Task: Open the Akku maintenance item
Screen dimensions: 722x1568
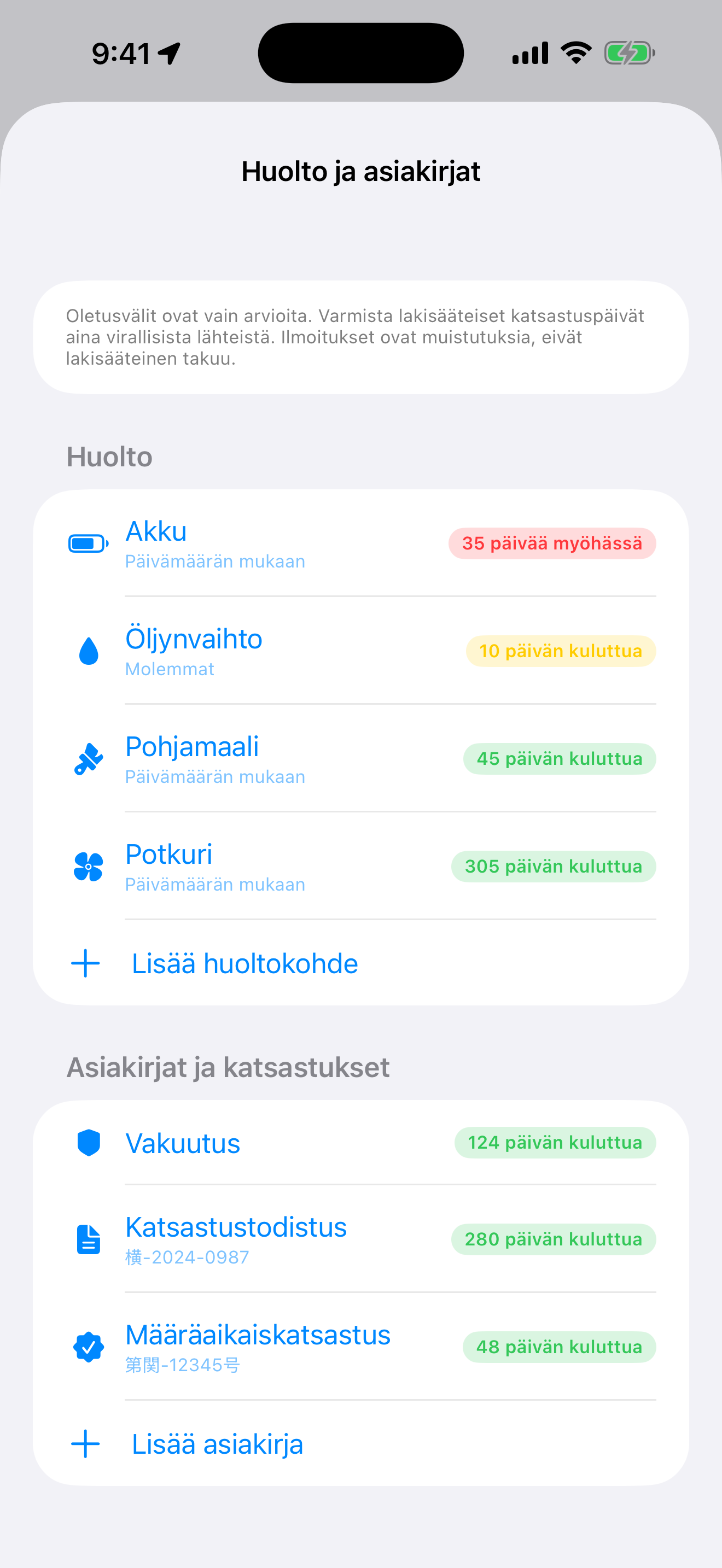Action: point(361,543)
